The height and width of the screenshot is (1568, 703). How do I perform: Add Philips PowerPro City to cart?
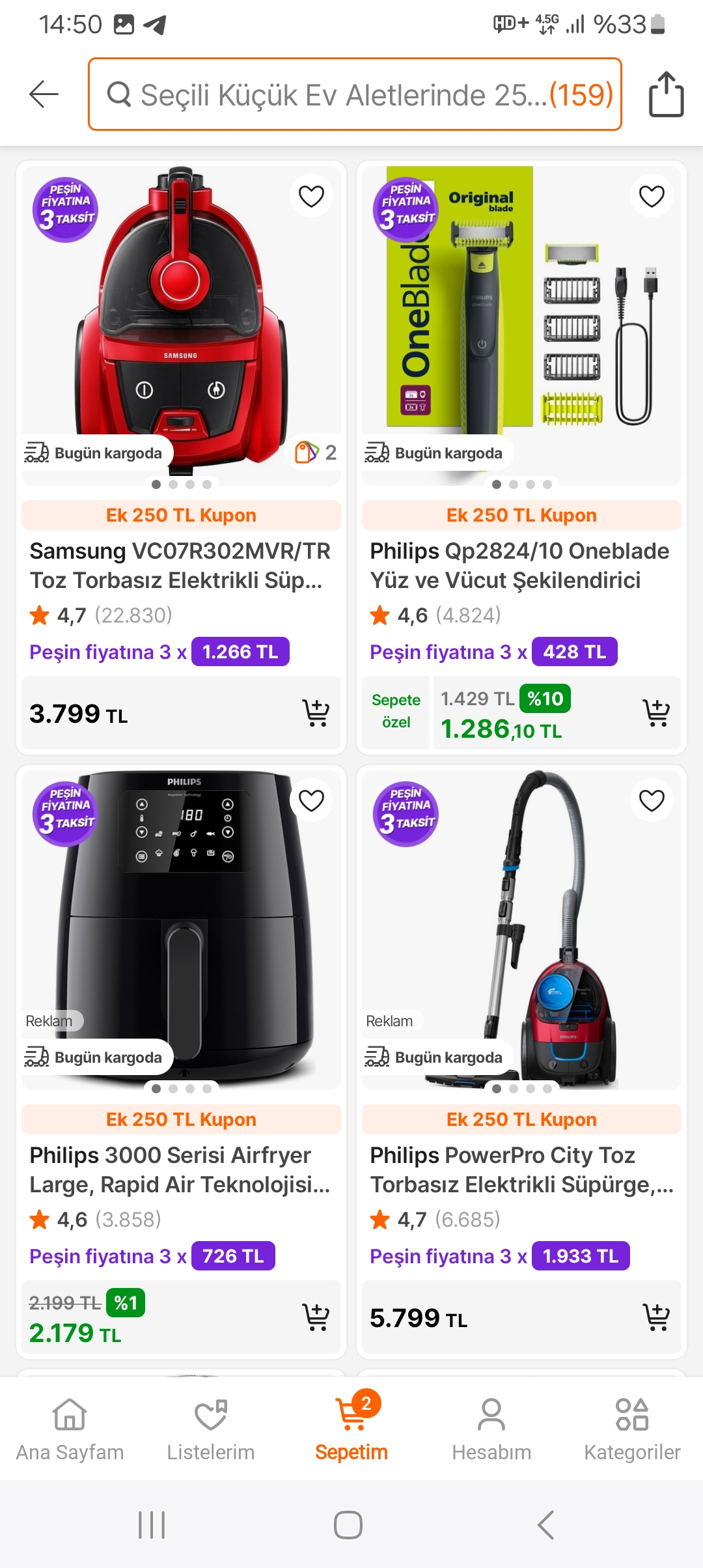(656, 1317)
